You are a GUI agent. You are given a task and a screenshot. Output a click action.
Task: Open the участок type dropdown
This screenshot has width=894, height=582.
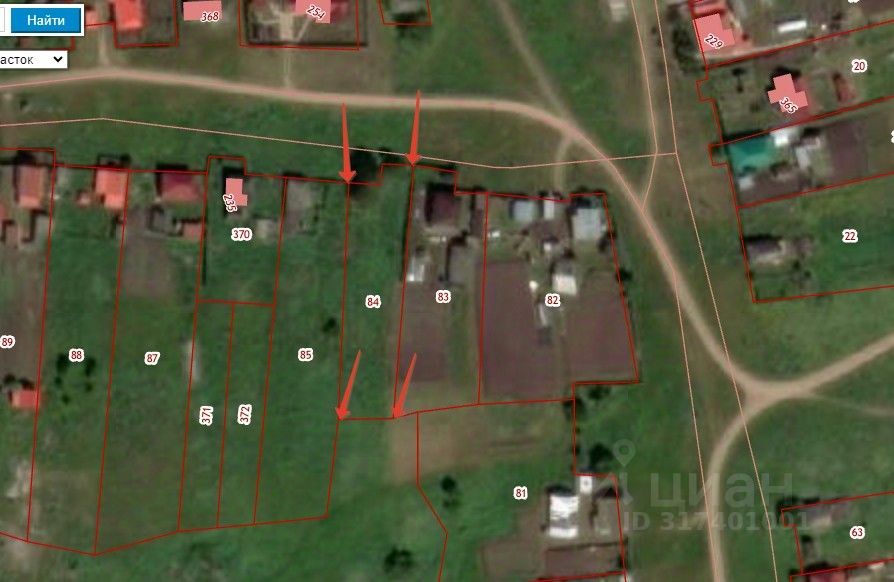(33, 59)
